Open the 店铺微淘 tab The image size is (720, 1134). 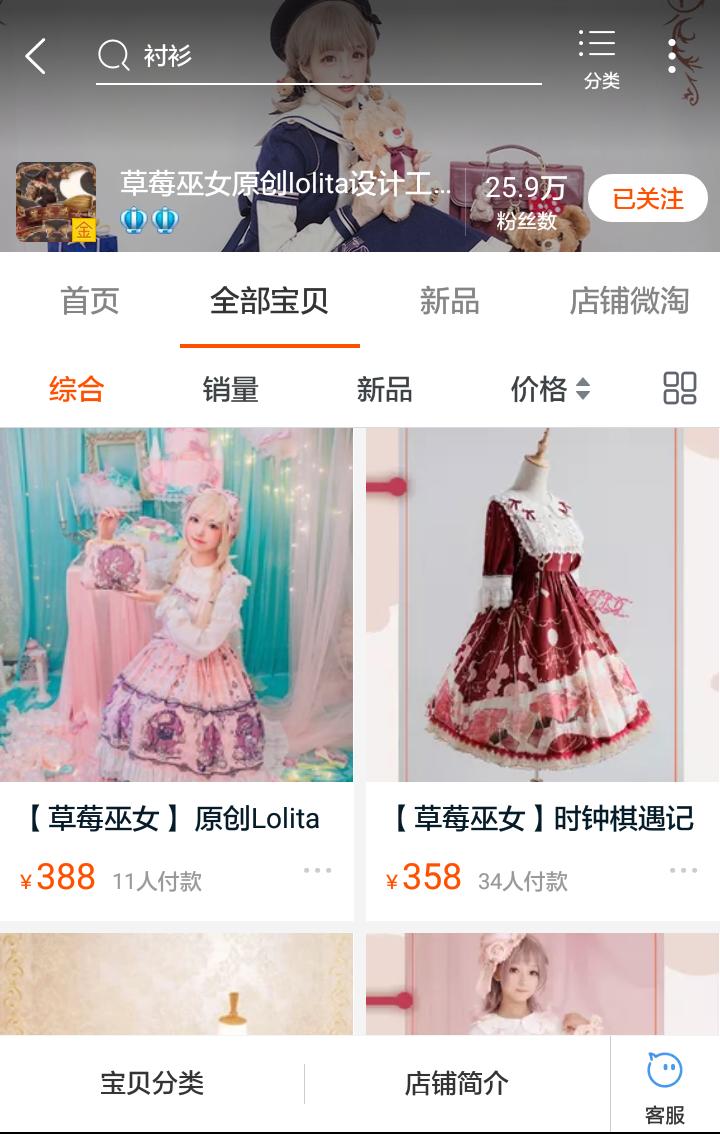point(631,302)
